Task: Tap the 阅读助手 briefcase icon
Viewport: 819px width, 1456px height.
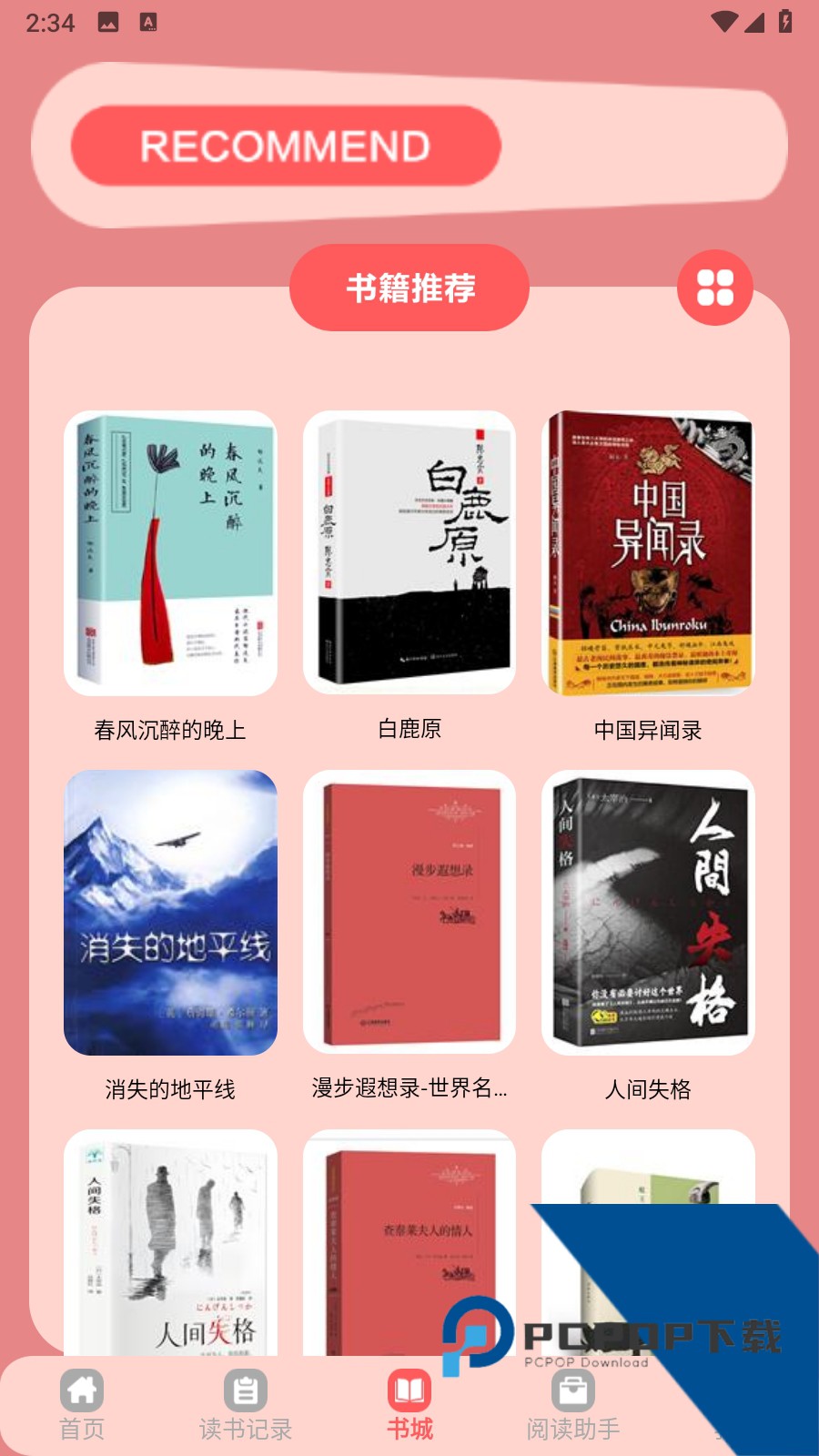Action: click(572, 1390)
